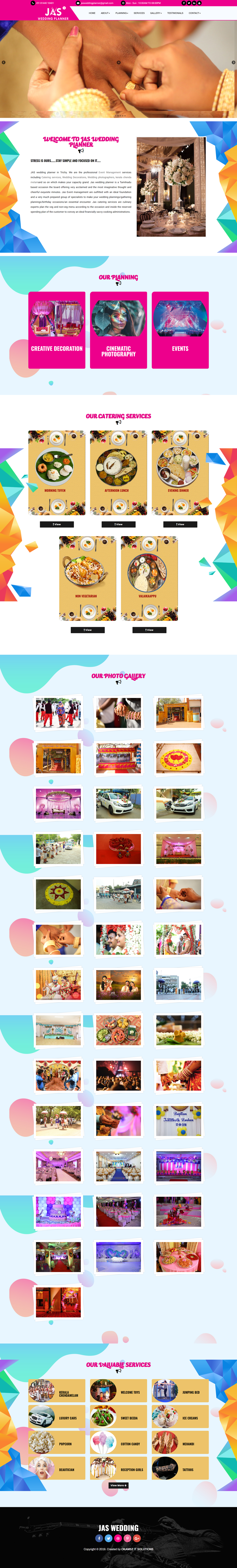This screenshot has height=1568, width=237.
Task: Tap View More under valuable services
Action: coord(118,1485)
